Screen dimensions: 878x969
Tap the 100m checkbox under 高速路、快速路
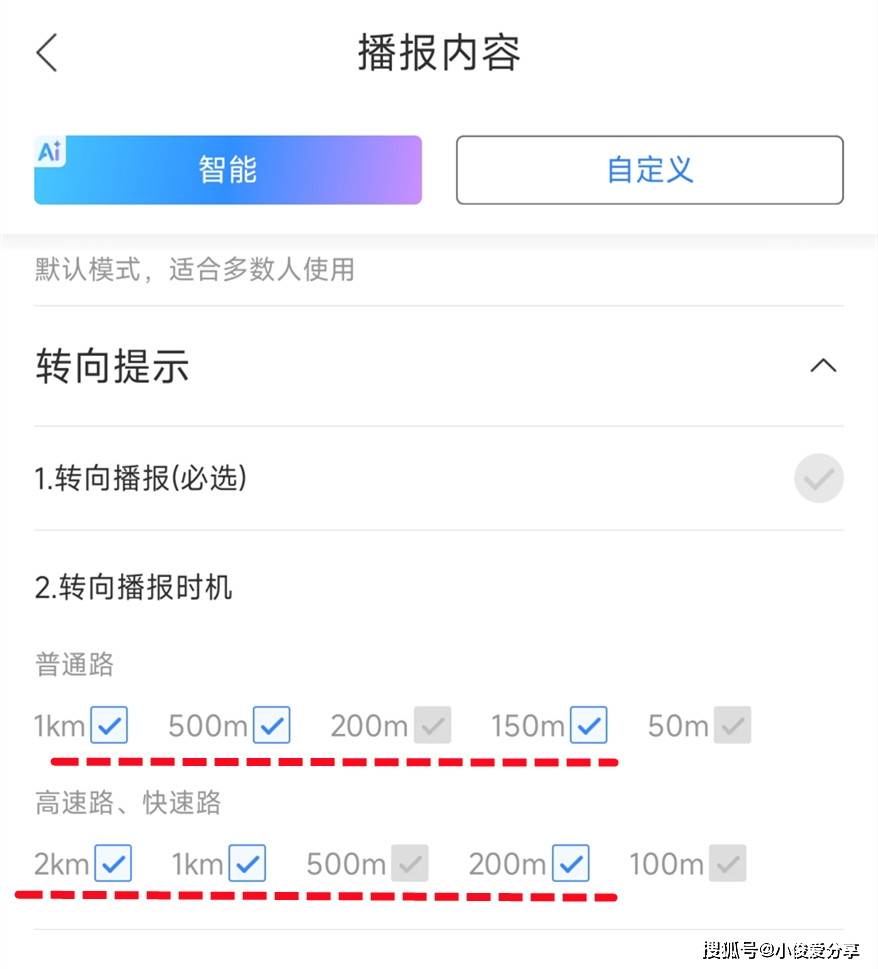[x=728, y=863]
